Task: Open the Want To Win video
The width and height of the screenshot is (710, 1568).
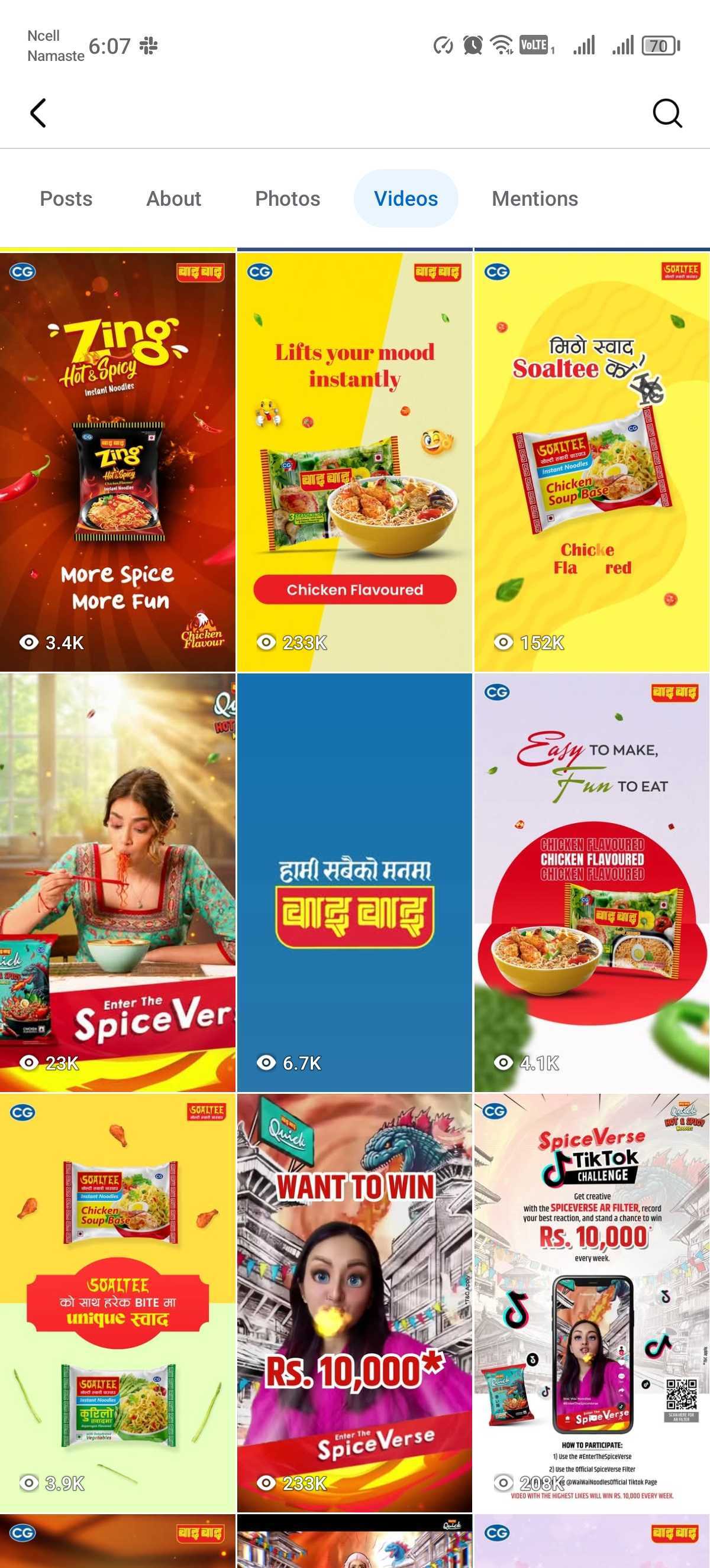Action: click(x=354, y=1303)
